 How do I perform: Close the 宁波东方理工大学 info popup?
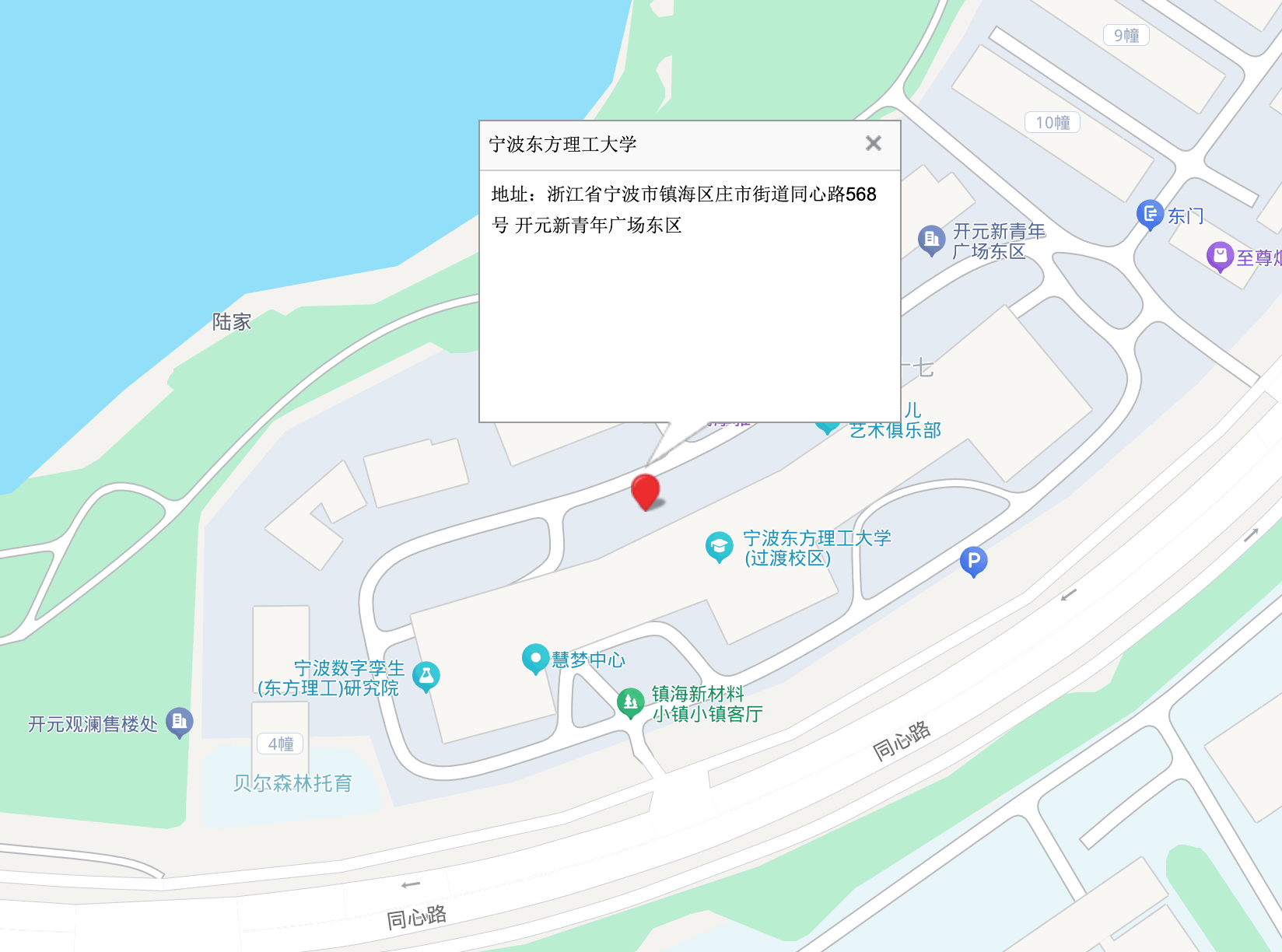click(874, 143)
